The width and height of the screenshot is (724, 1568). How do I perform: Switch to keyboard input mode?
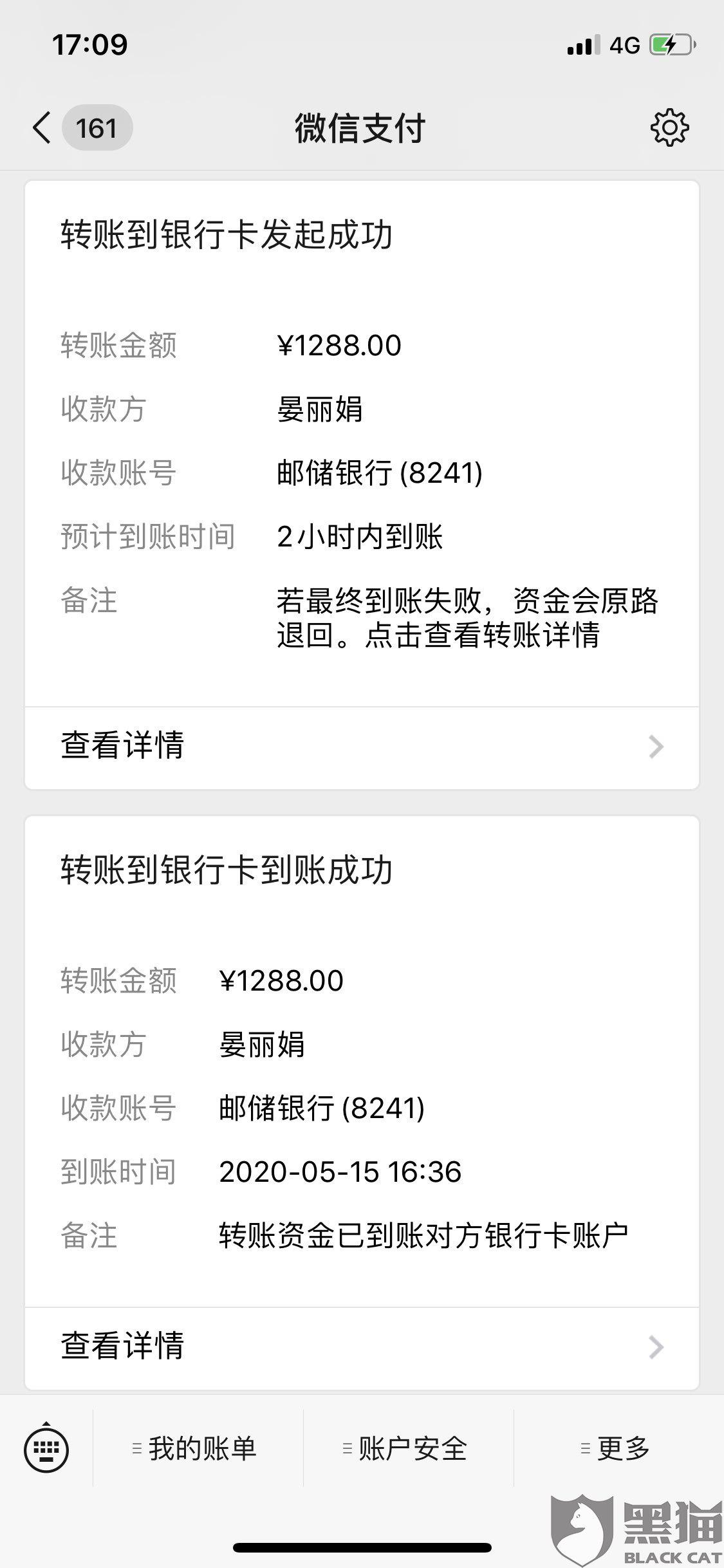click(x=46, y=1450)
